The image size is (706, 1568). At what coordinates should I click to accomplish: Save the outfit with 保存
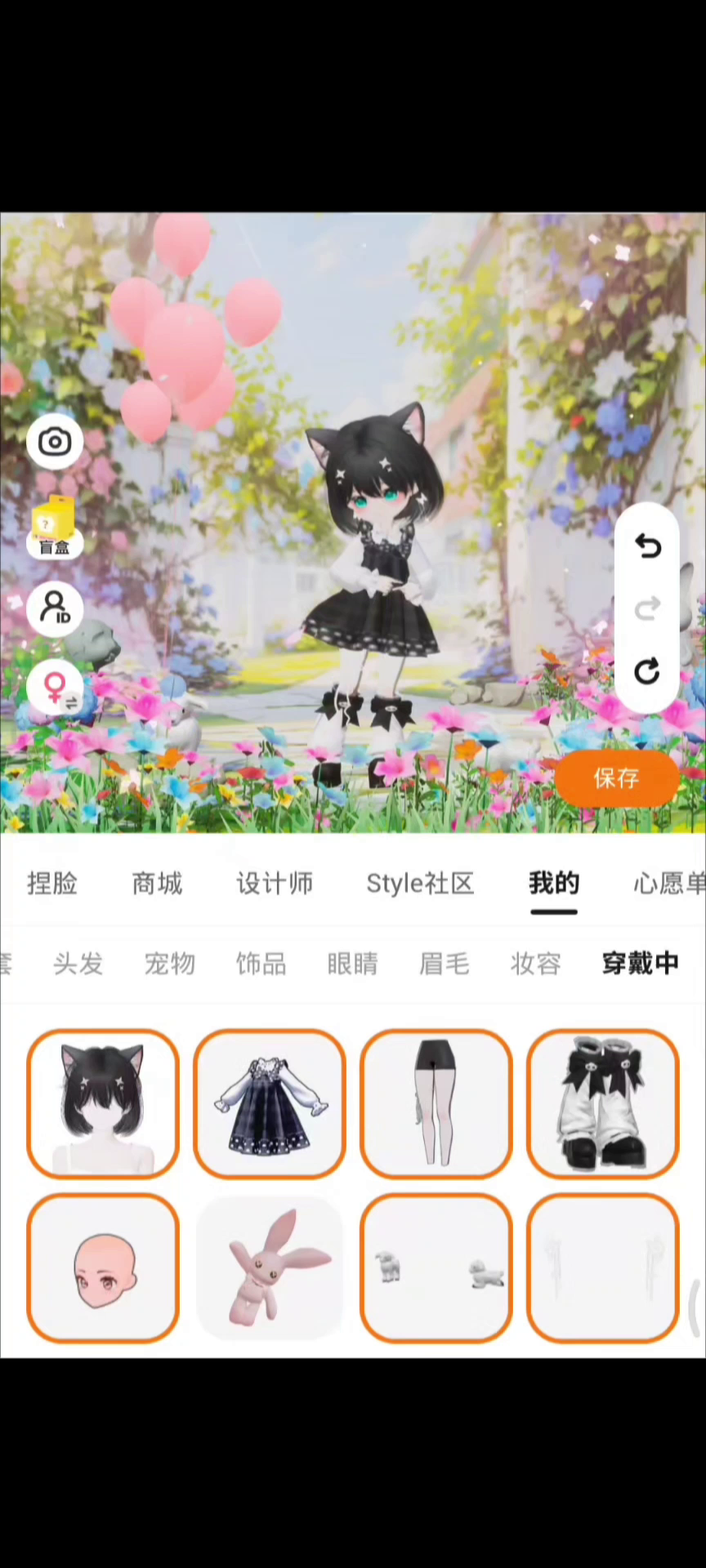(x=617, y=778)
